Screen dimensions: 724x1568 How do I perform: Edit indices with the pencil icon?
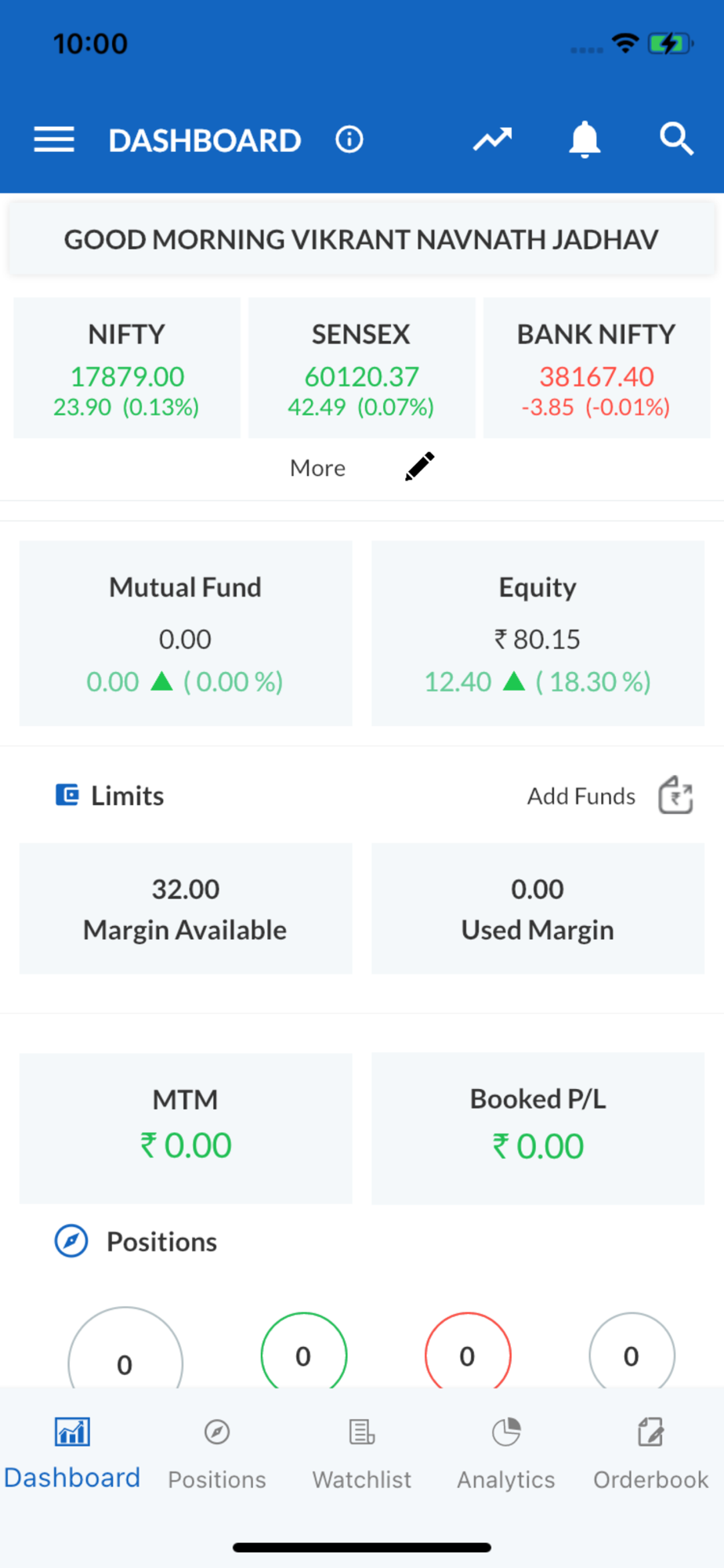click(420, 466)
